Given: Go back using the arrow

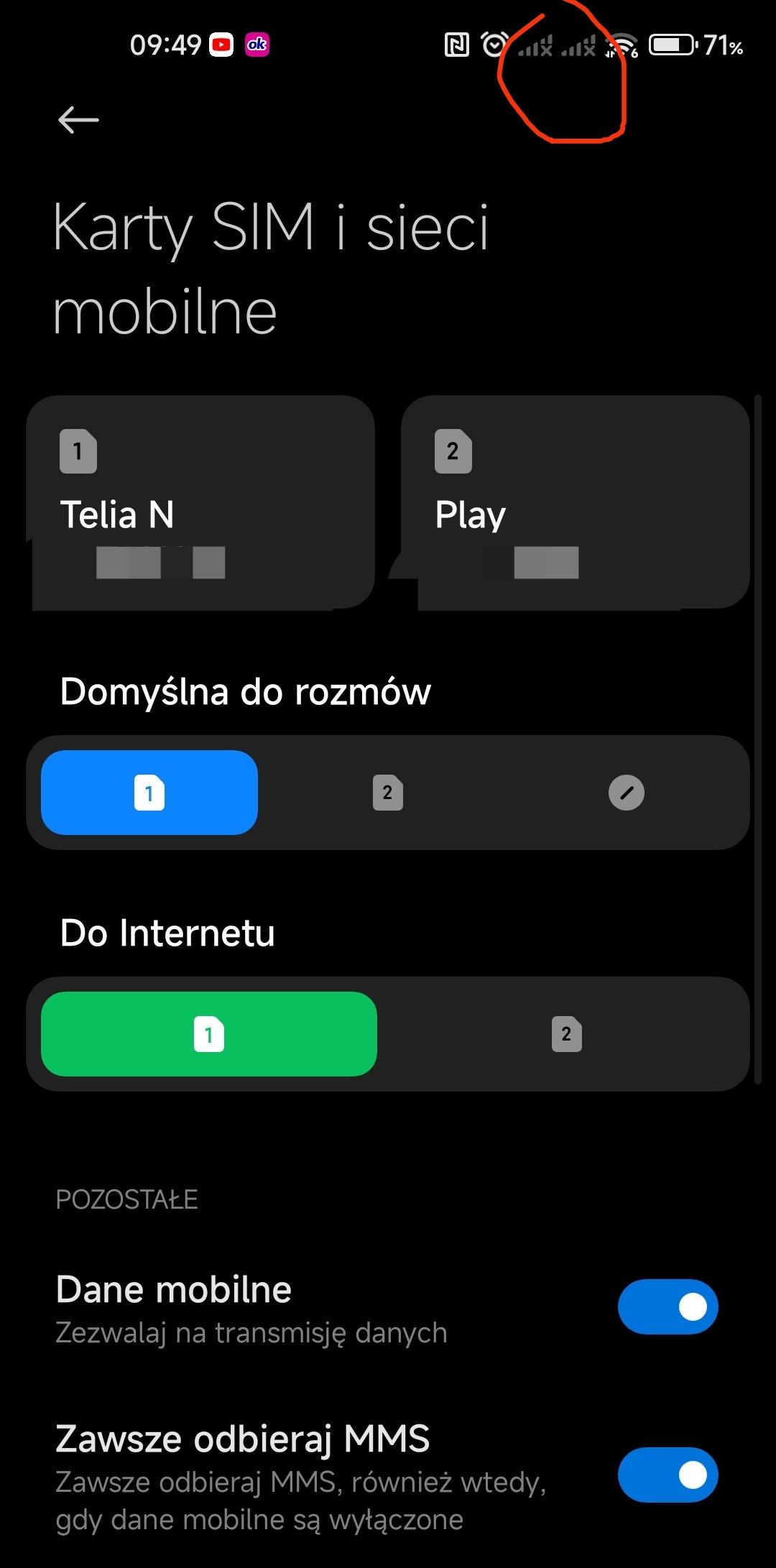Looking at the screenshot, I should [78, 119].
